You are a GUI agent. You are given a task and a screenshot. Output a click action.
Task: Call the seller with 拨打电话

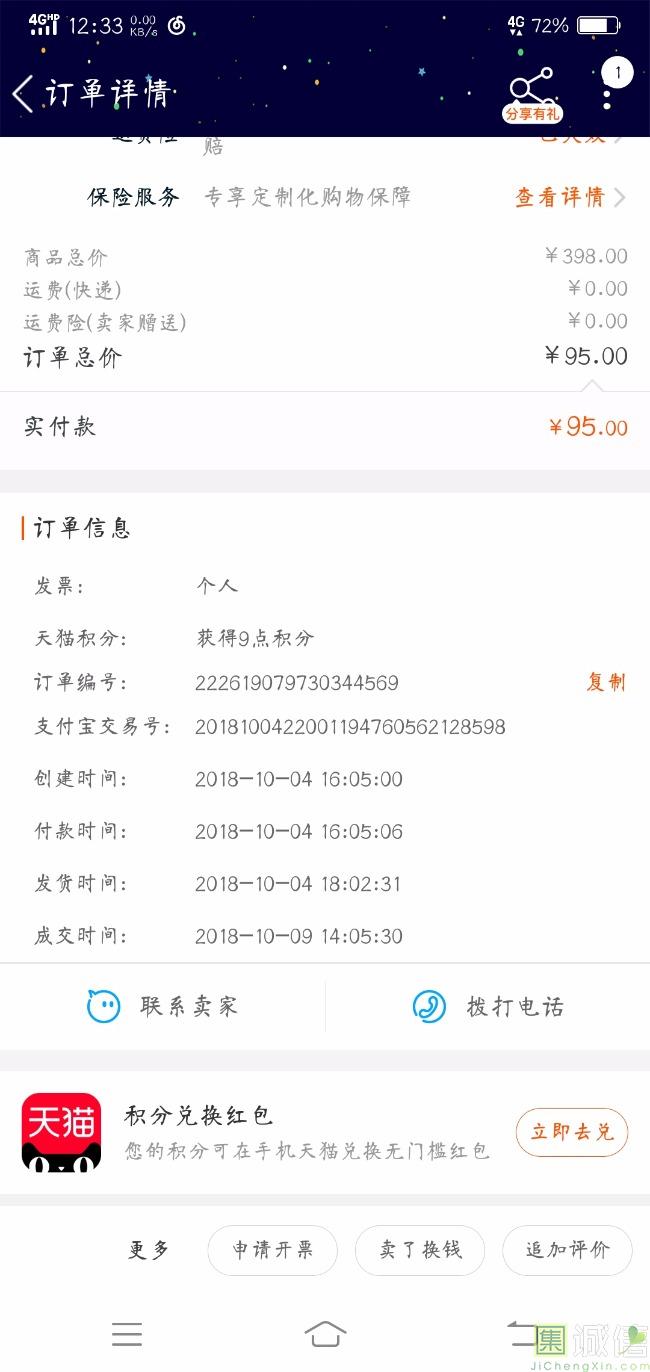(x=488, y=1006)
